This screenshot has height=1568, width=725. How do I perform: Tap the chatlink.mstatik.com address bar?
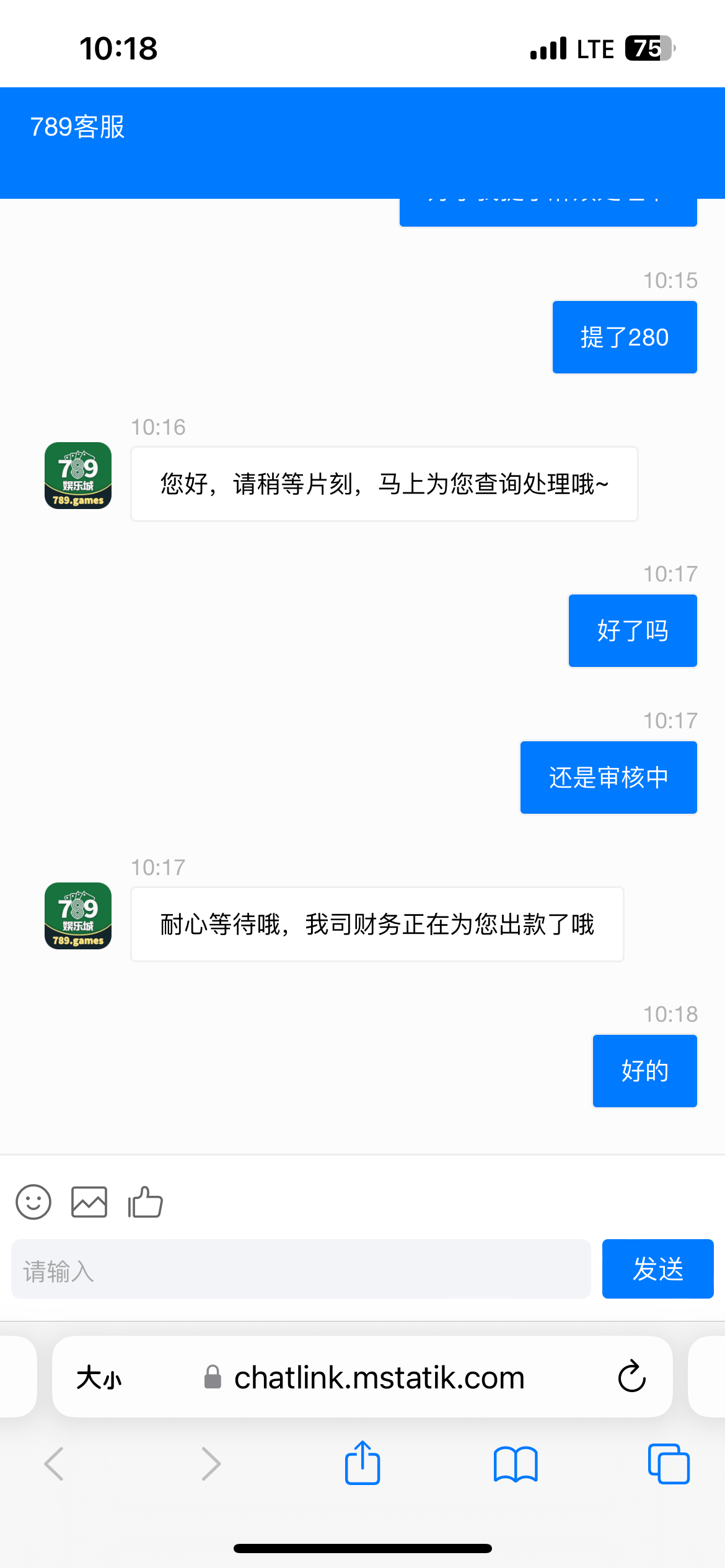click(x=378, y=1378)
